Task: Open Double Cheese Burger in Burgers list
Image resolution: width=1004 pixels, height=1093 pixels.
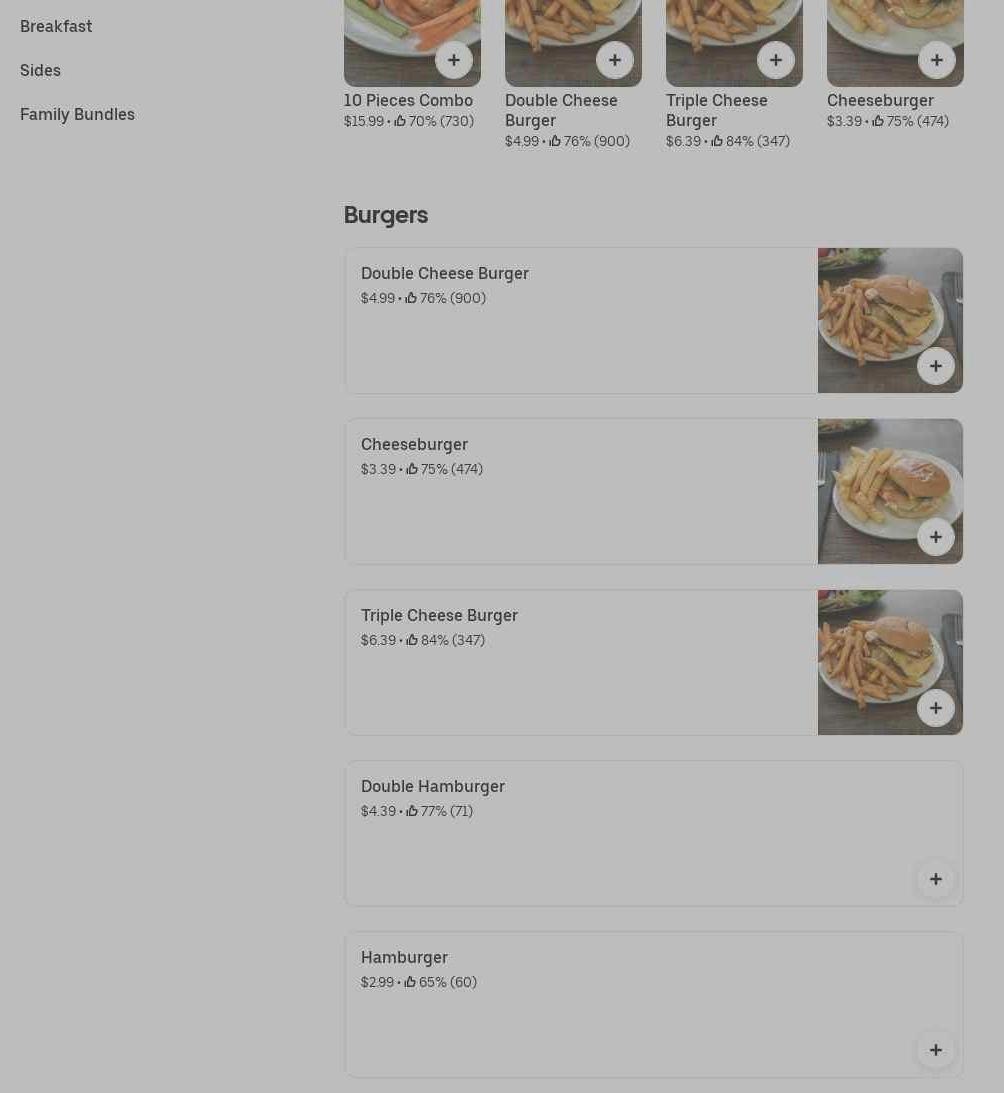Action: point(445,273)
